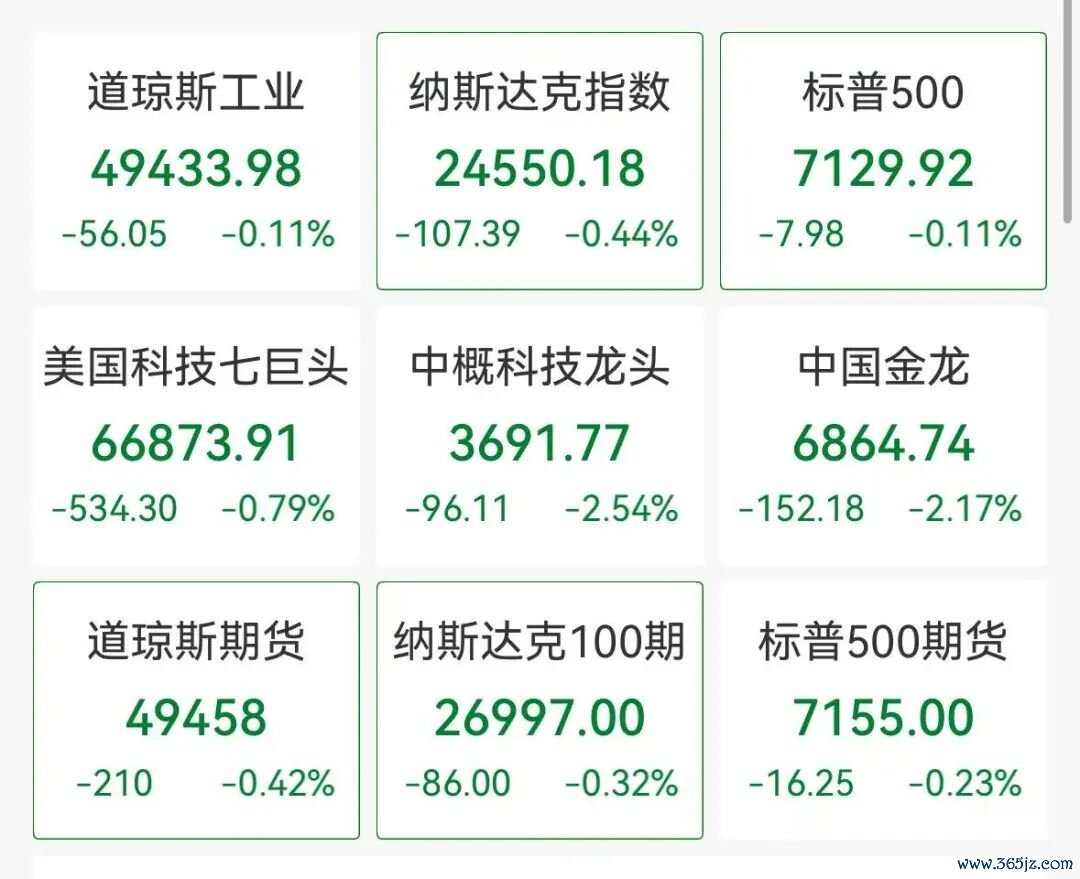Open 标普500期货 futures details
The height and width of the screenshot is (879, 1080).
pos(883,710)
